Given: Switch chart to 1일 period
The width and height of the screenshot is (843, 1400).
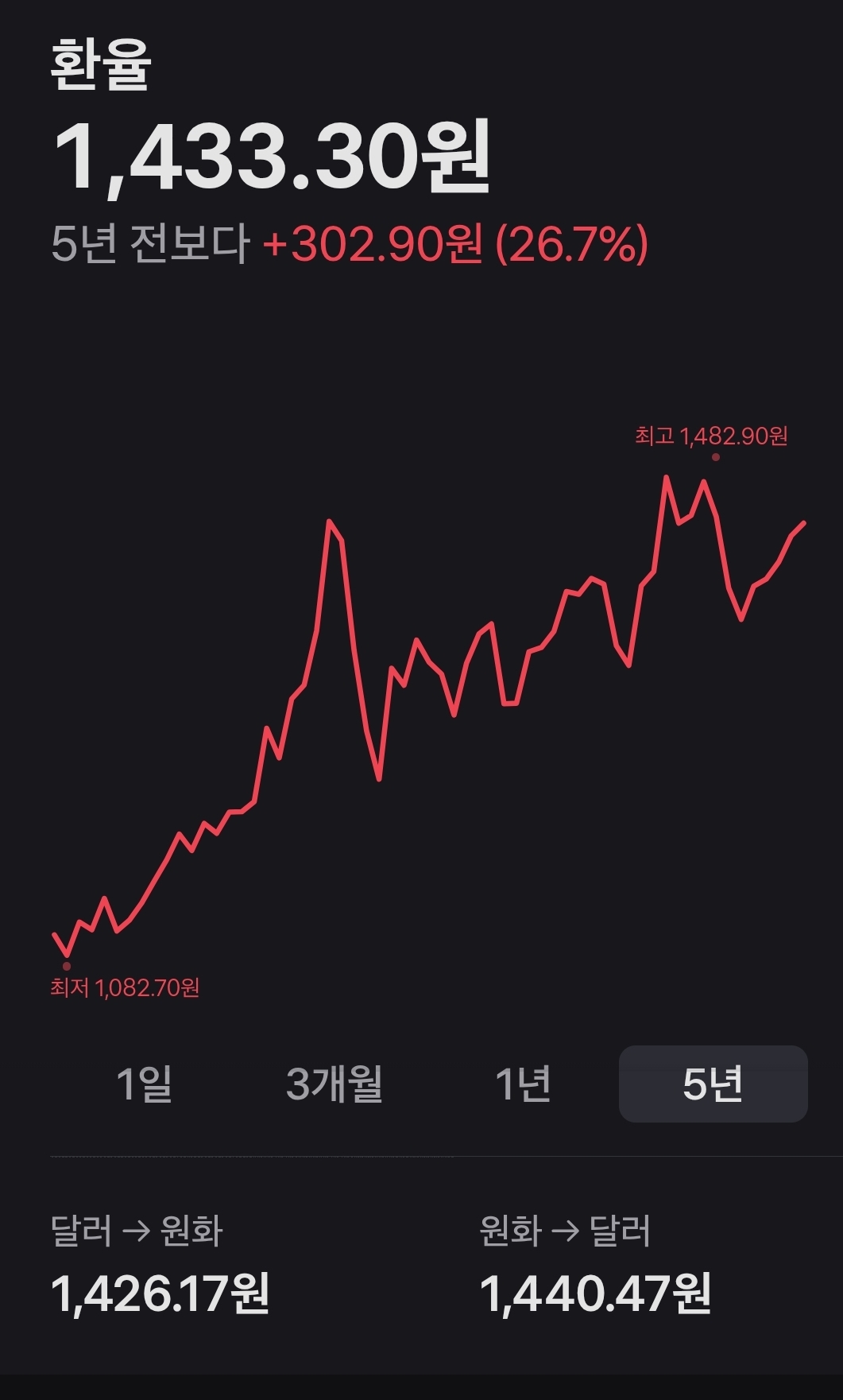Looking at the screenshot, I should point(144,1084).
